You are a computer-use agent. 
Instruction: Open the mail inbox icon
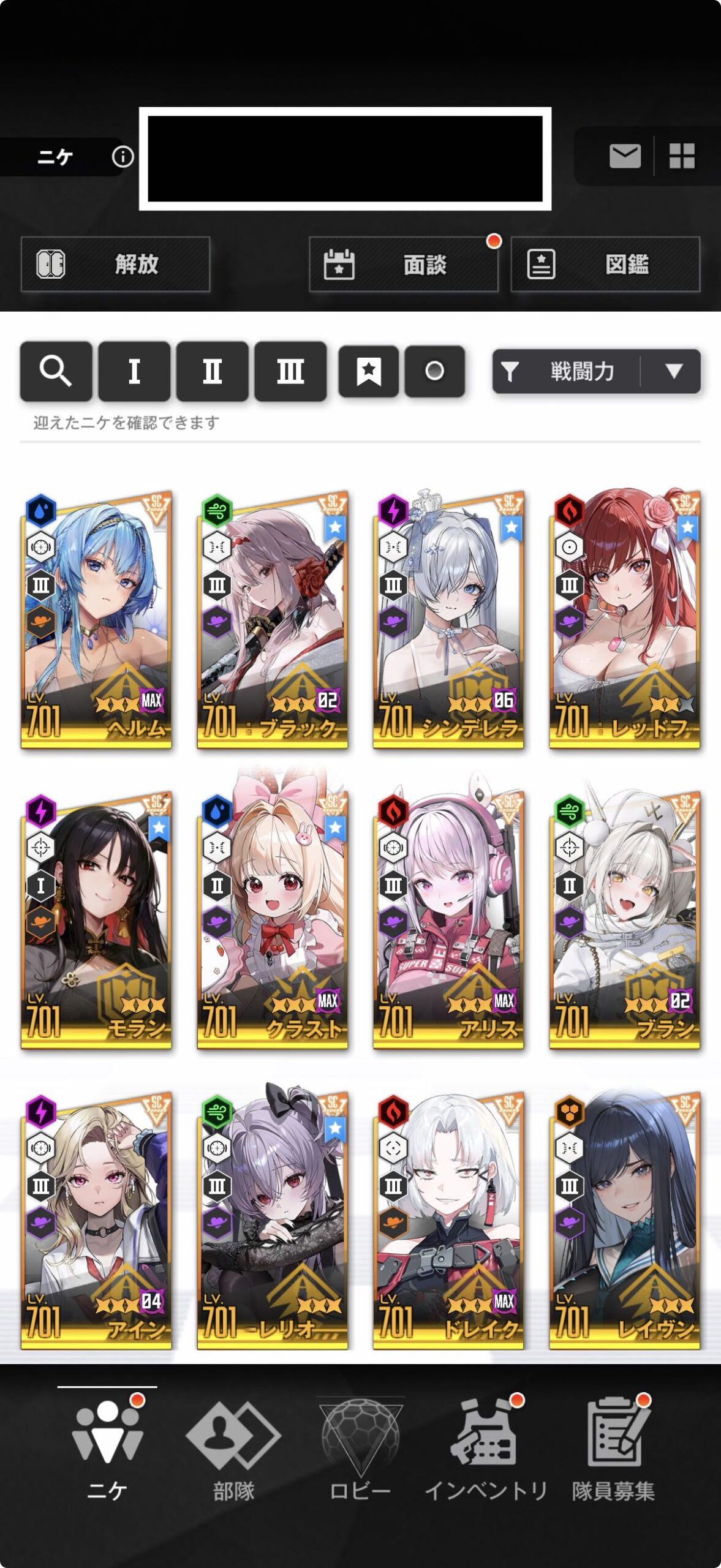coord(625,156)
